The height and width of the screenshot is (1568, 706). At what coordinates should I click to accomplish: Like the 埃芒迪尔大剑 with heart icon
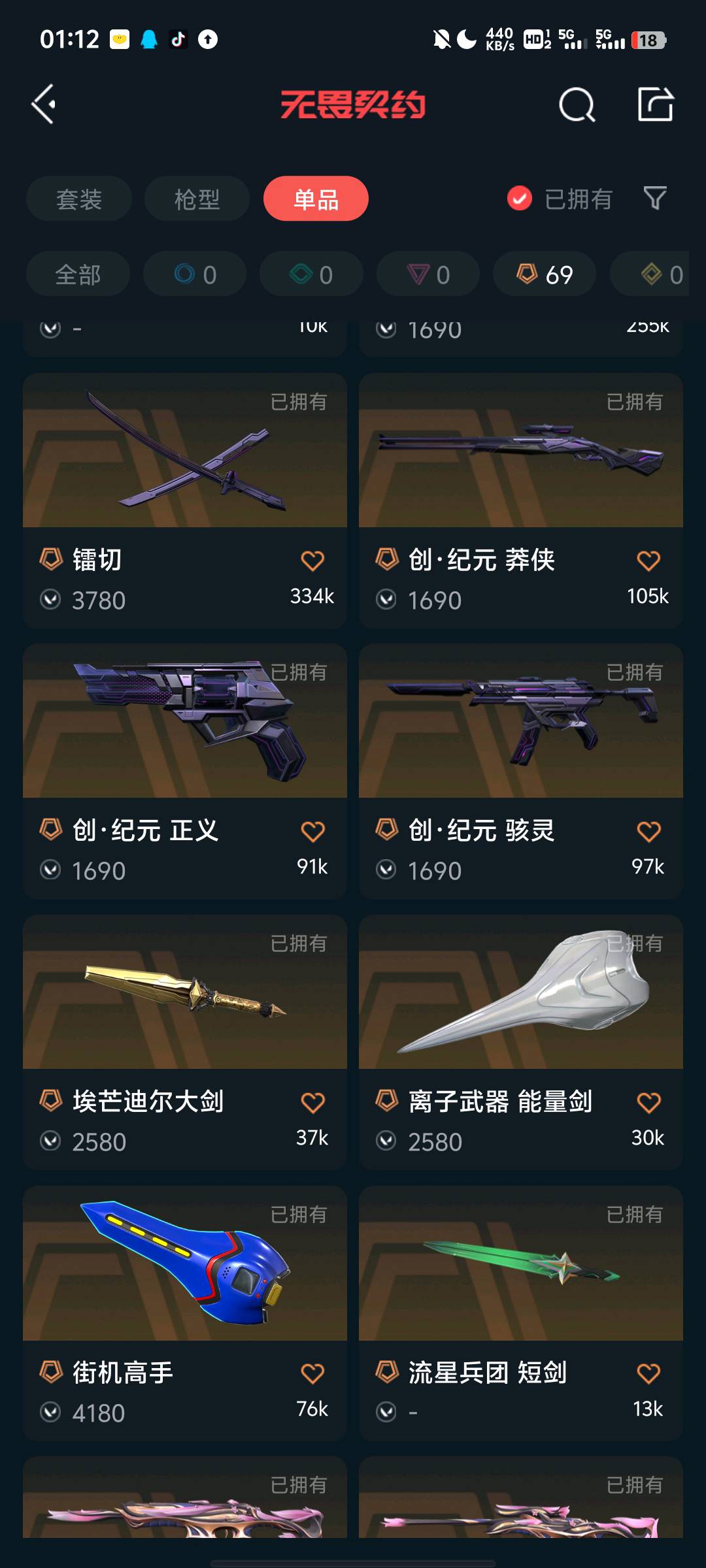[x=312, y=1103]
